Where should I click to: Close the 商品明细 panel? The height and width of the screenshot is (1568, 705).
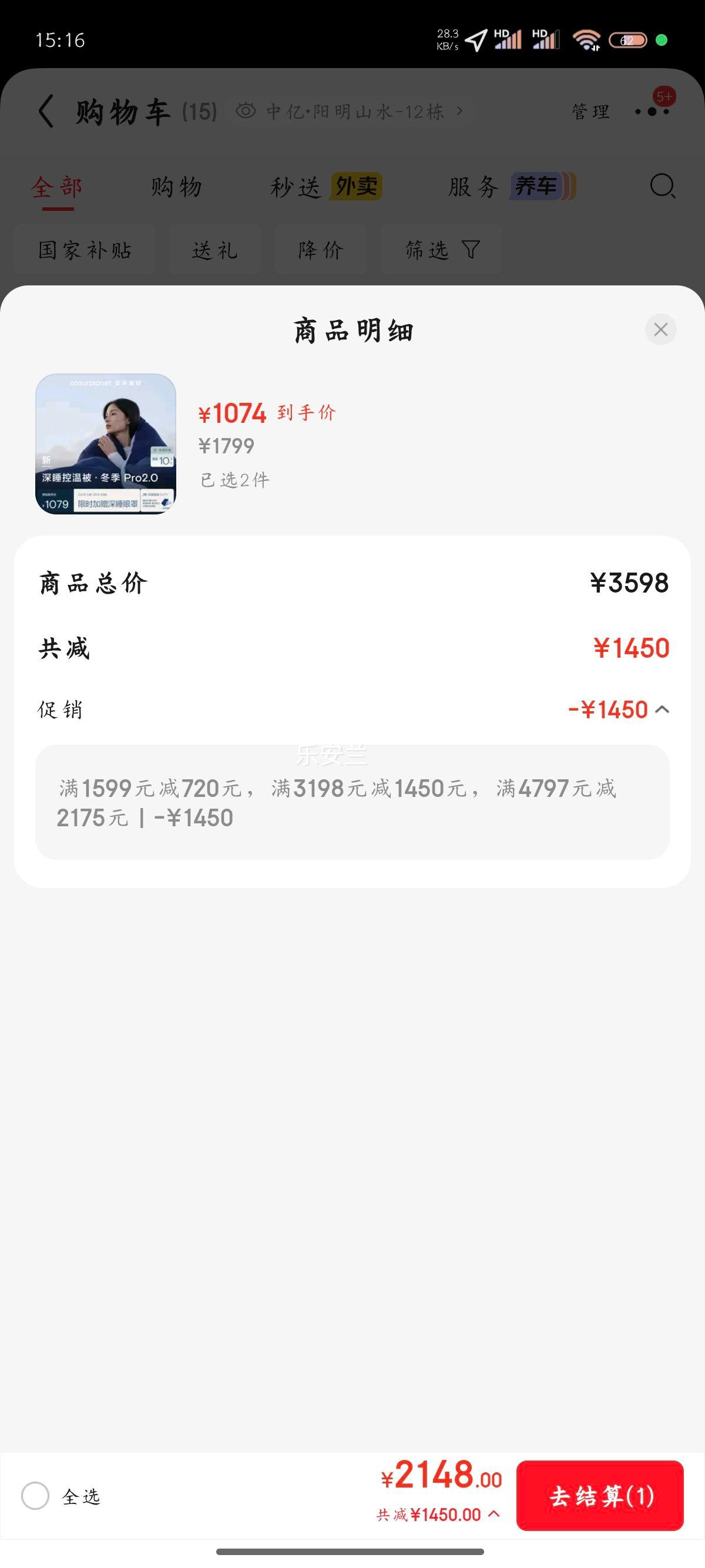660,330
